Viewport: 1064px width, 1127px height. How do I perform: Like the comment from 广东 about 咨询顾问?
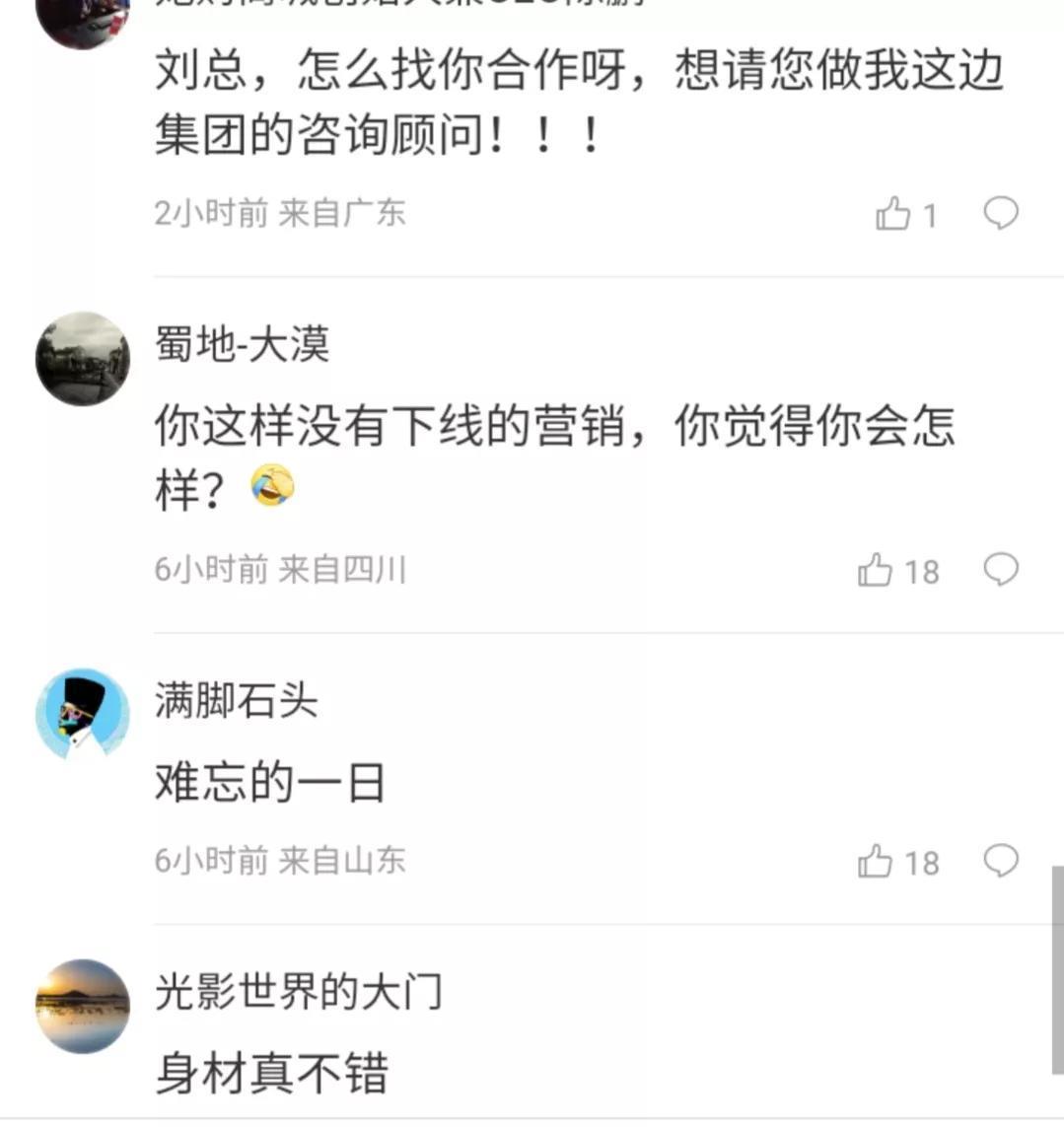click(893, 213)
